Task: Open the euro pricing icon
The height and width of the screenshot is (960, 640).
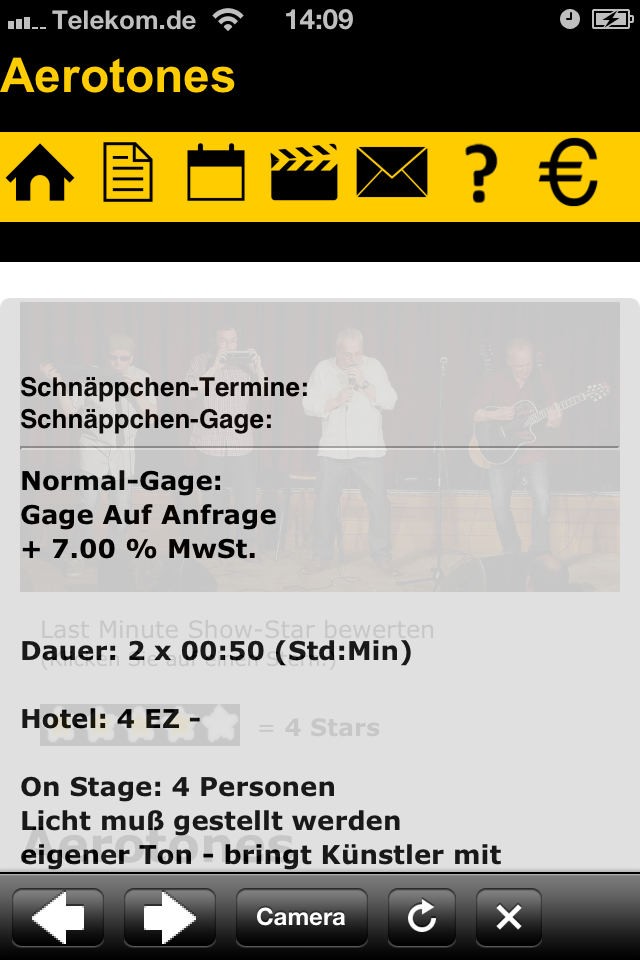Action: click(x=568, y=174)
